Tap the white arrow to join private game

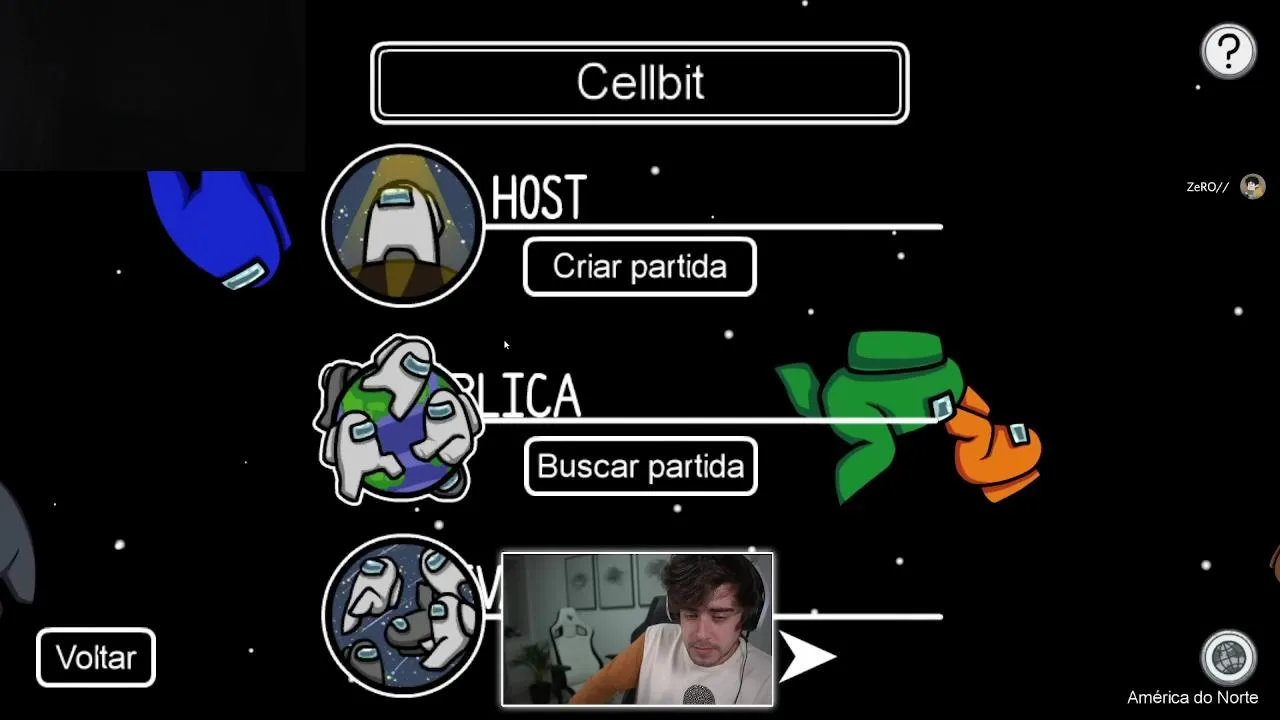[x=806, y=657]
